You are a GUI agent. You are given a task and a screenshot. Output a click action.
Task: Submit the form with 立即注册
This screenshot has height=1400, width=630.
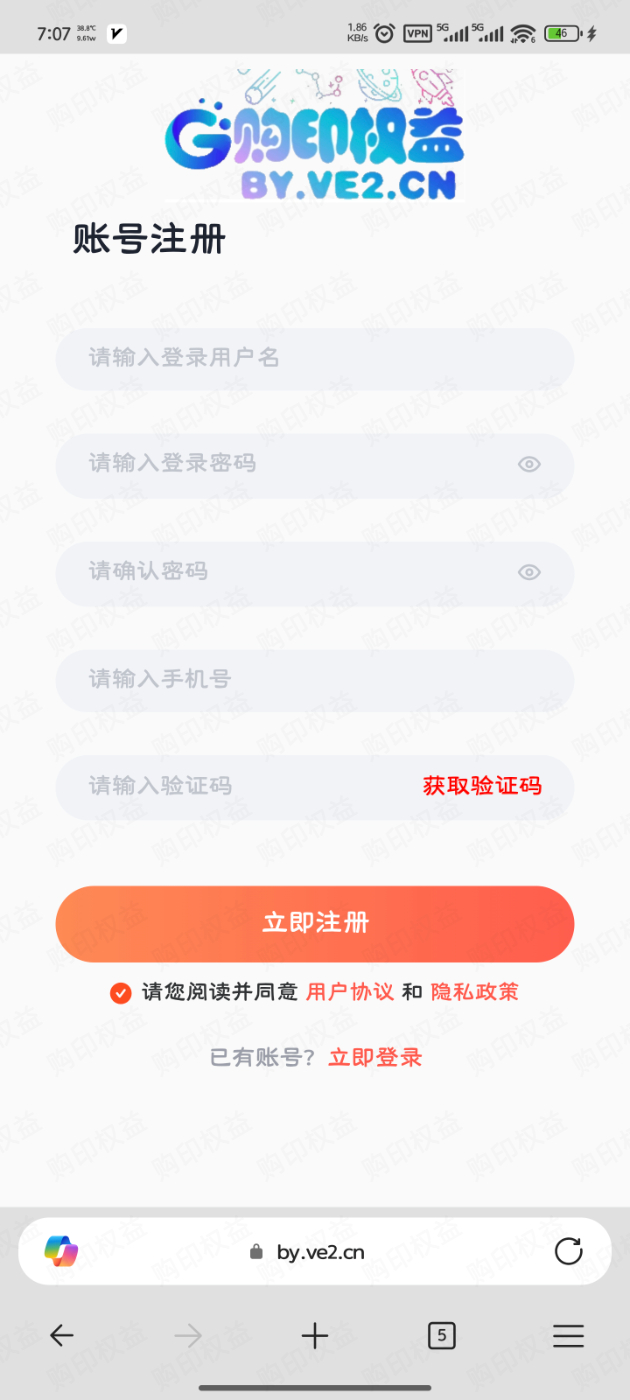314,923
